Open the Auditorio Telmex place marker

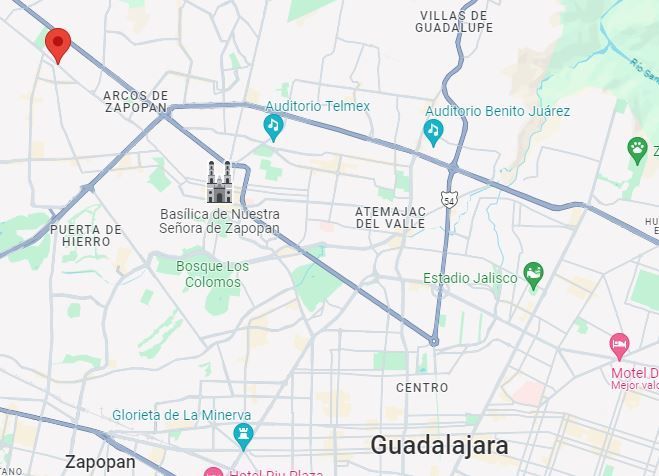coord(273,126)
